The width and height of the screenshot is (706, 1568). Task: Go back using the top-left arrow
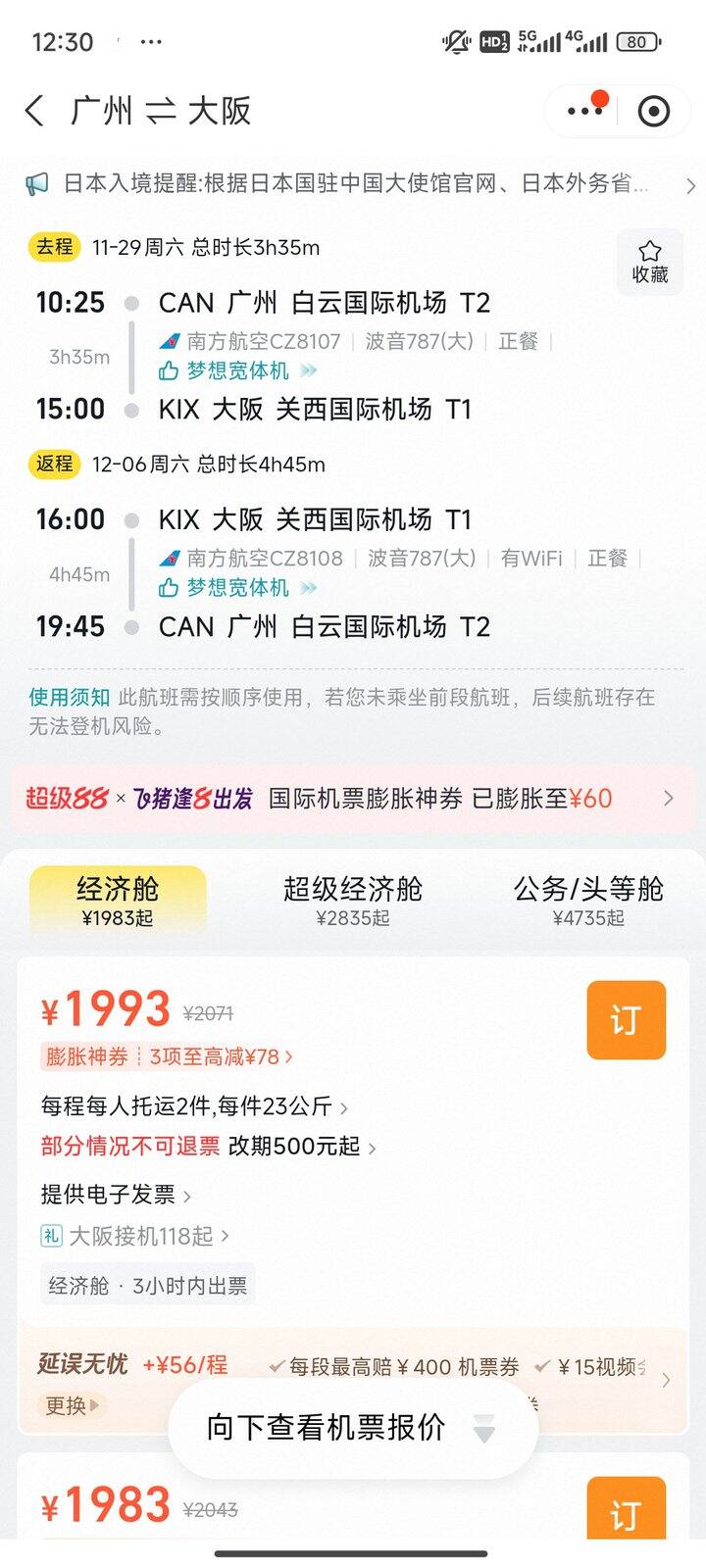coord(34,111)
